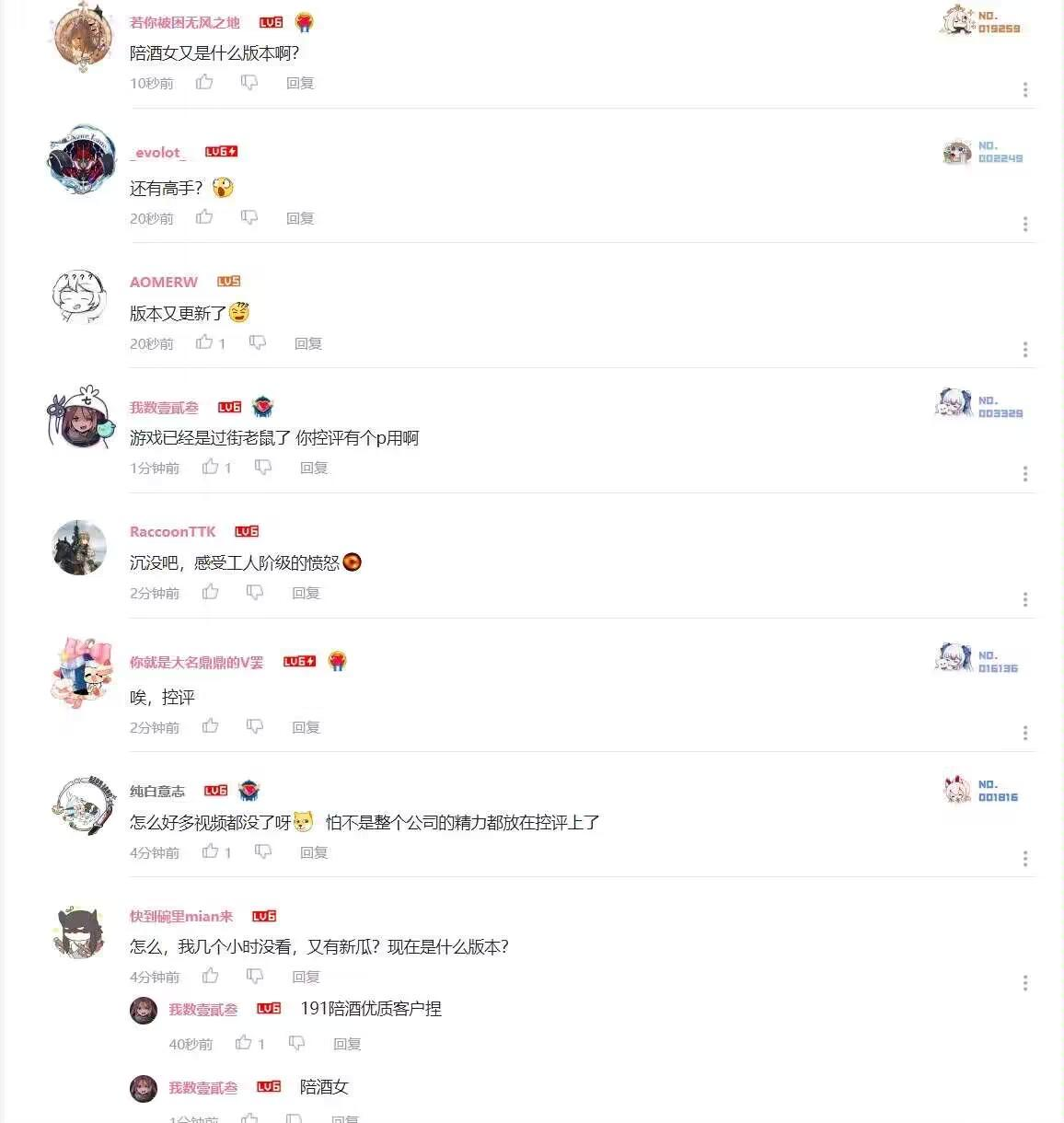
Task: Reply to the "191陪酒优质客户捏" reply
Action: tap(347, 1044)
